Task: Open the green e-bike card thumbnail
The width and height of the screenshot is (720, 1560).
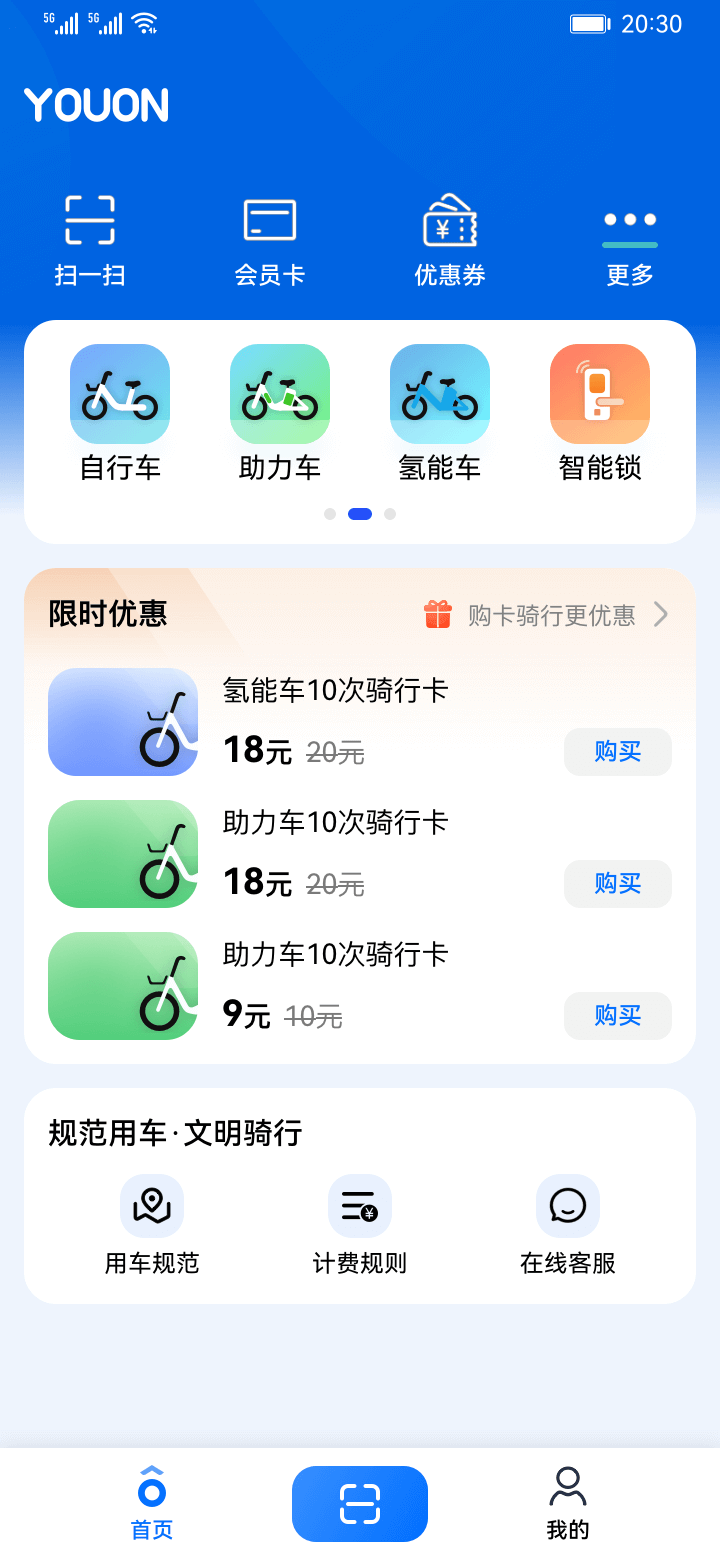Action: click(x=122, y=854)
